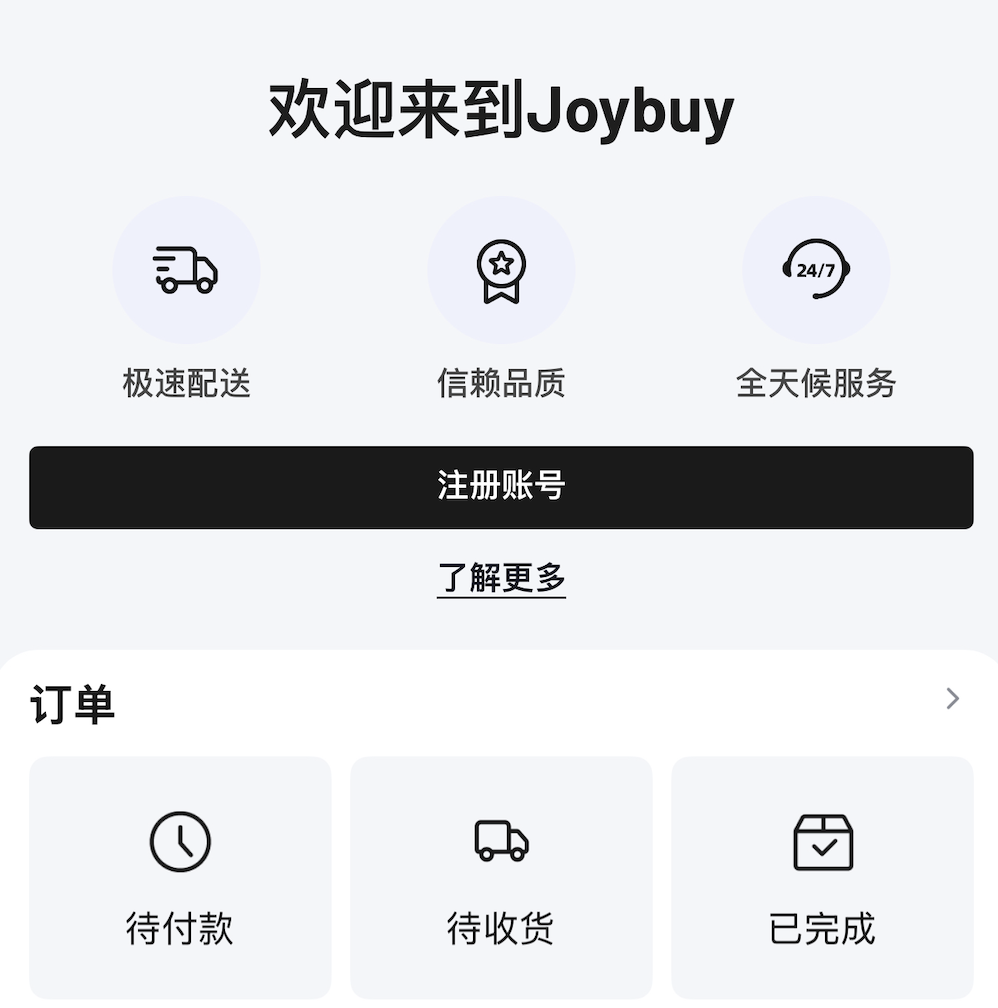
Task: Select the 已完成 orders card
Action: coord(822,877)
